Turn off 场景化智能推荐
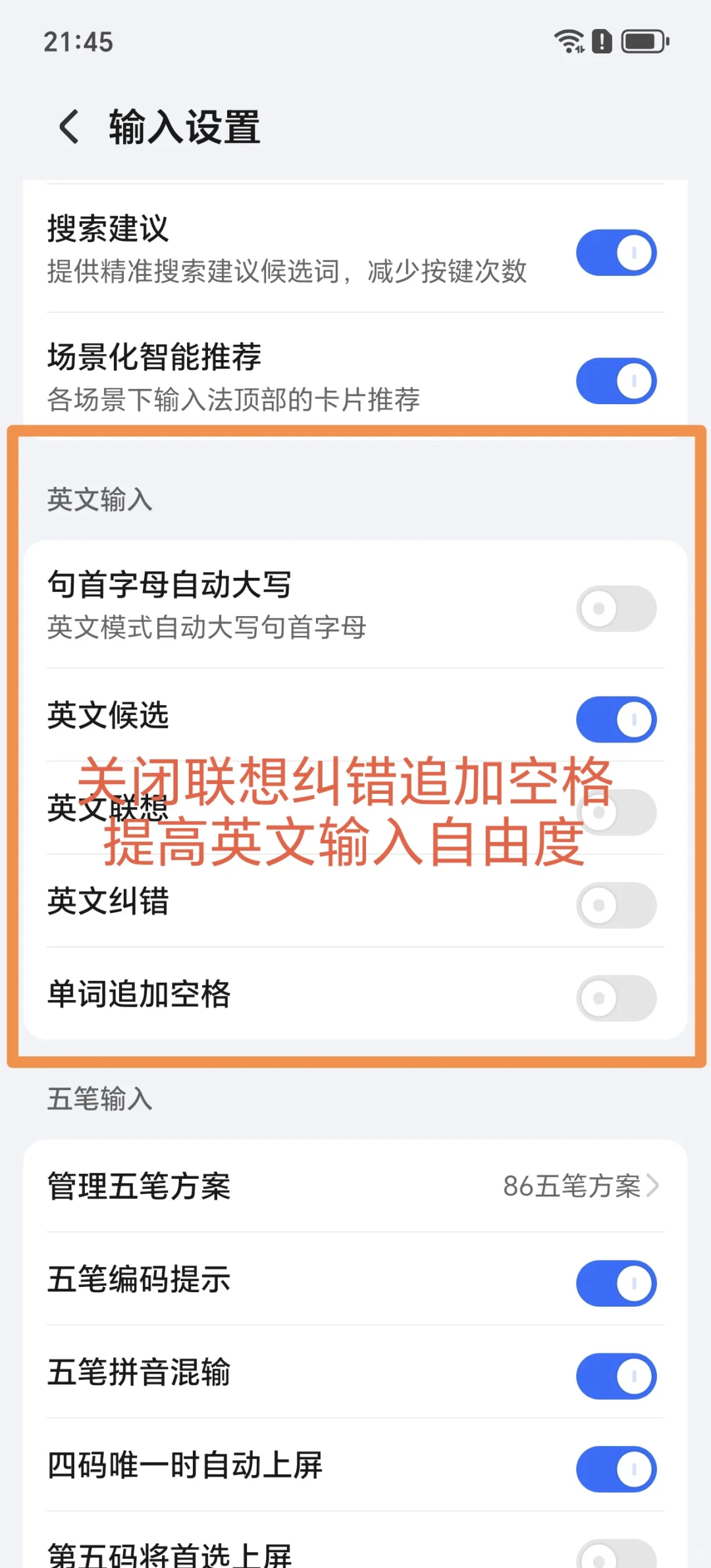Screen dimensions: 711x1568 coord(616,380)
